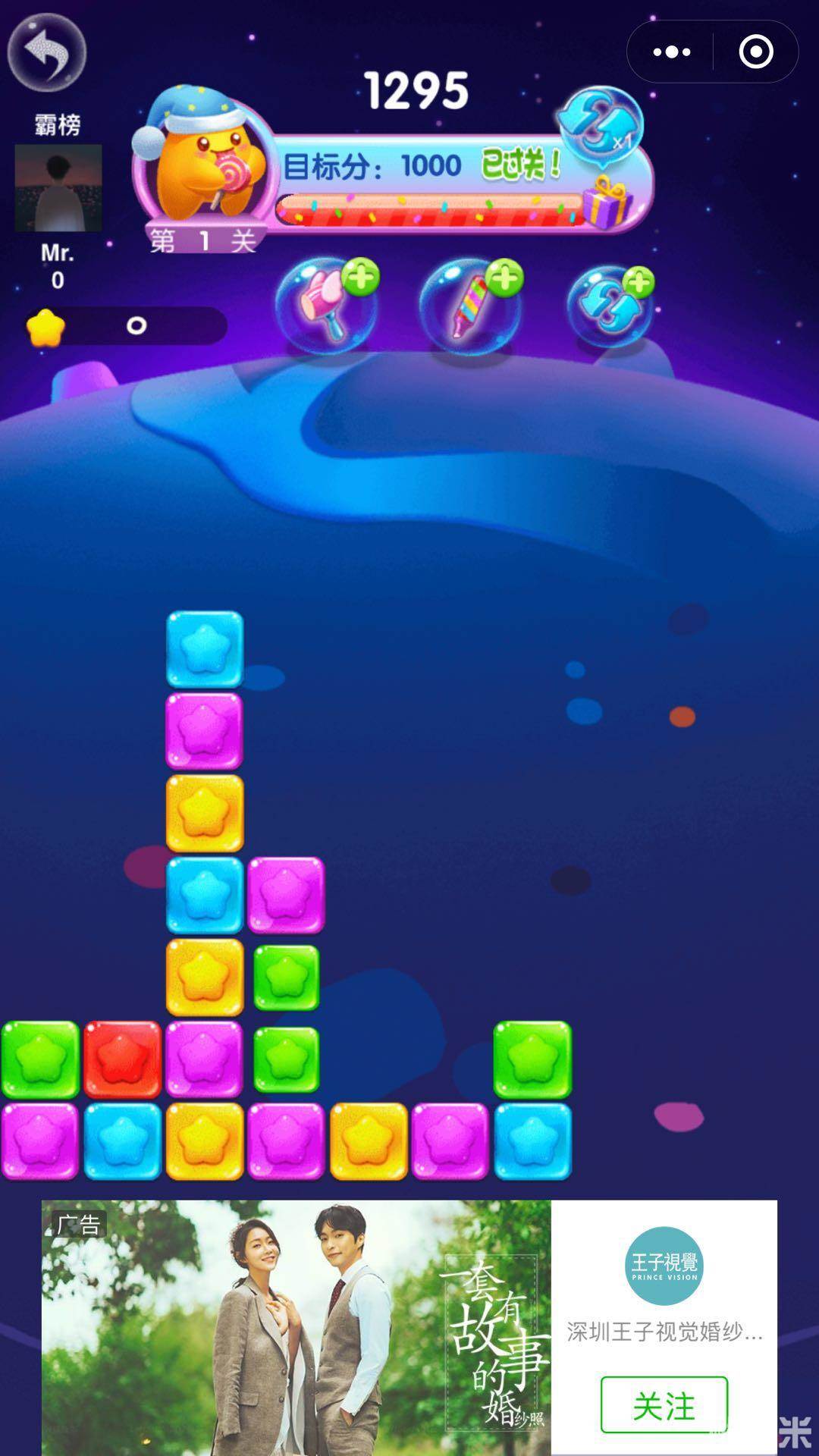819x1456 pixels.
Task: Open the gift box reward
Action: [x=607, y=202]
